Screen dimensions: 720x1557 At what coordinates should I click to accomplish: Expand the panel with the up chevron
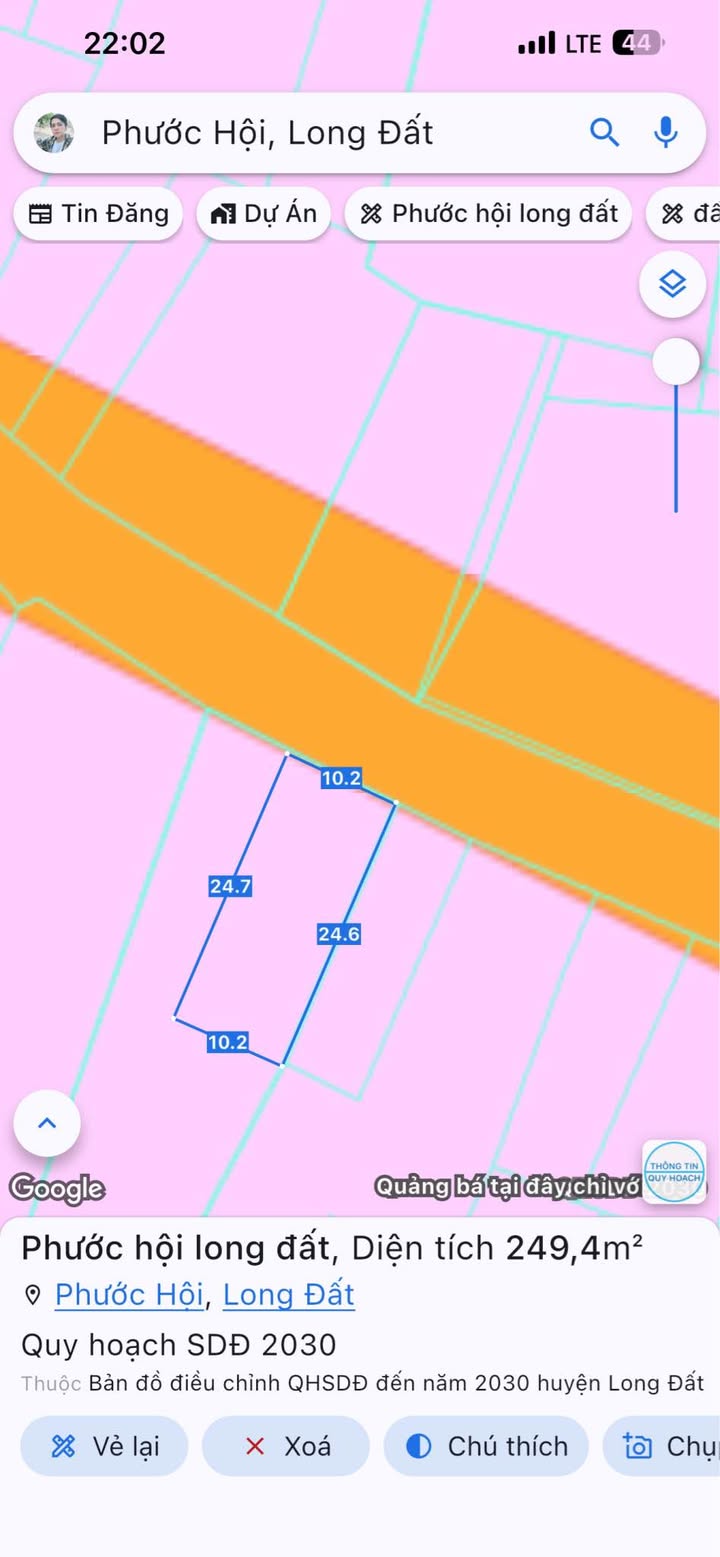(x=47, y=1123)
